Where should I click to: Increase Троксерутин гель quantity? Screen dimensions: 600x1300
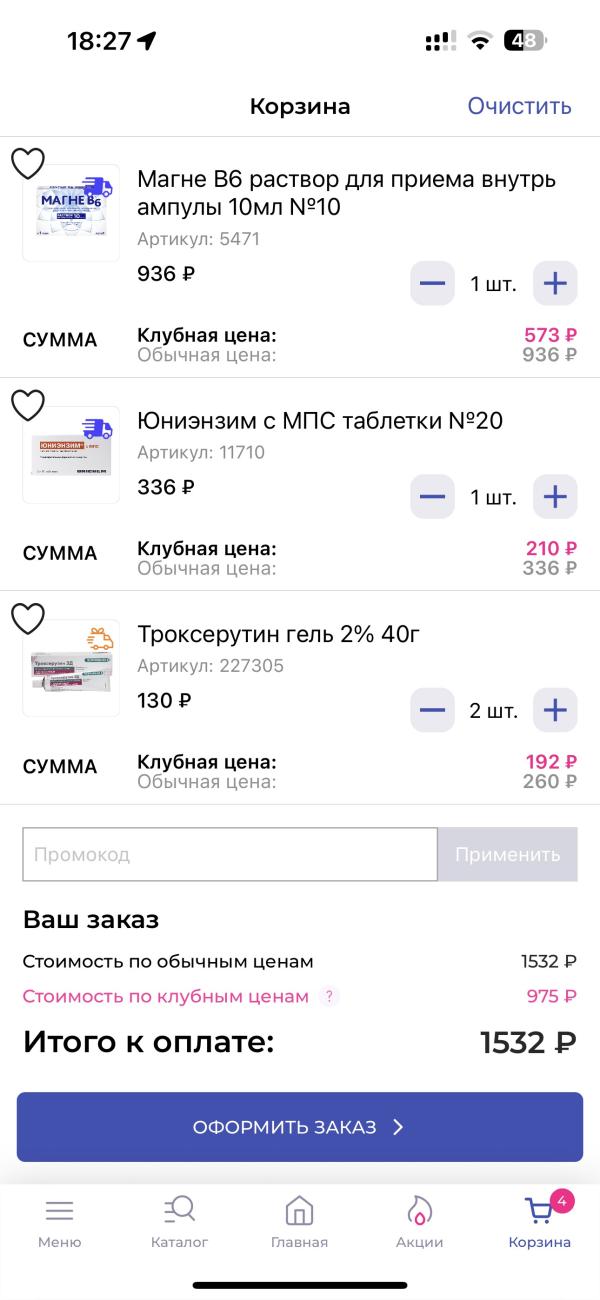tap(555, 710)
